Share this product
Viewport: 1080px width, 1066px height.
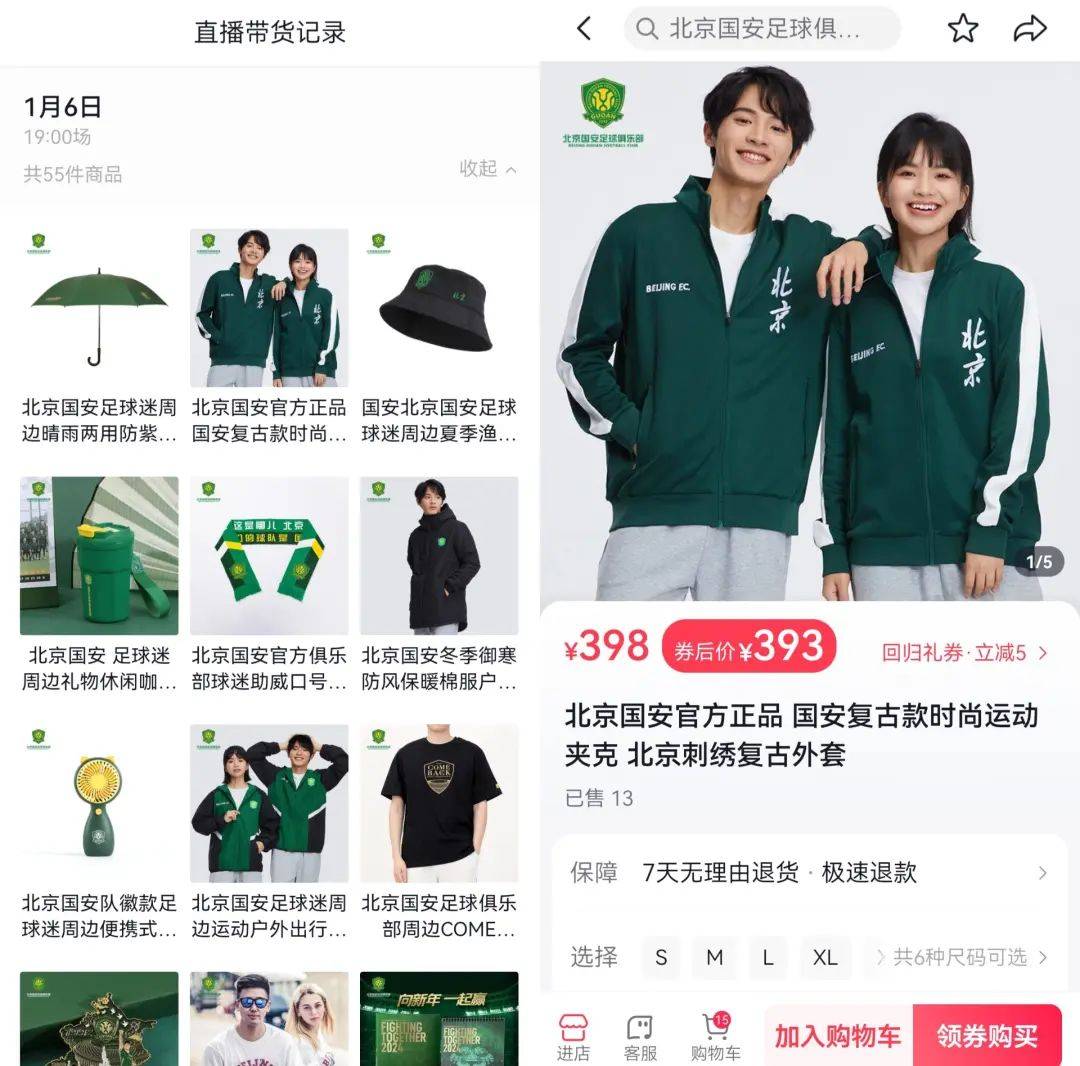coord(1030,29)
